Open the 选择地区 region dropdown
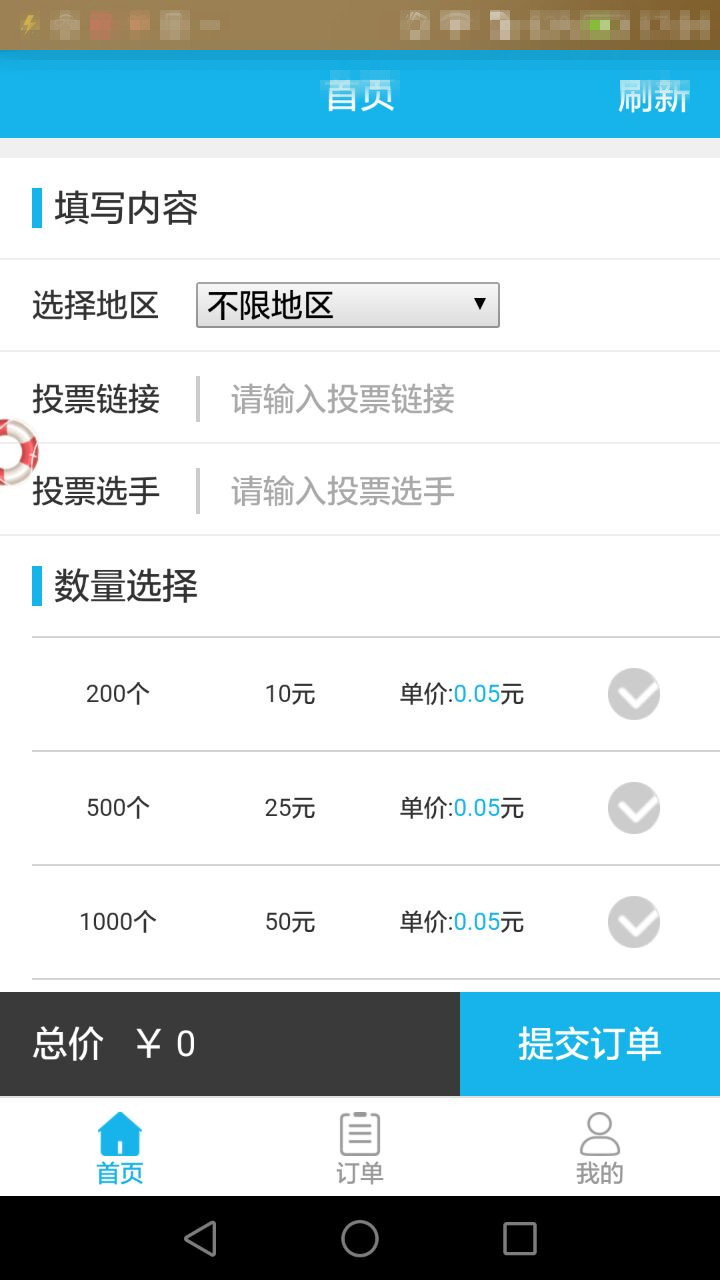The image size is (720, 1280). (347, 305)
